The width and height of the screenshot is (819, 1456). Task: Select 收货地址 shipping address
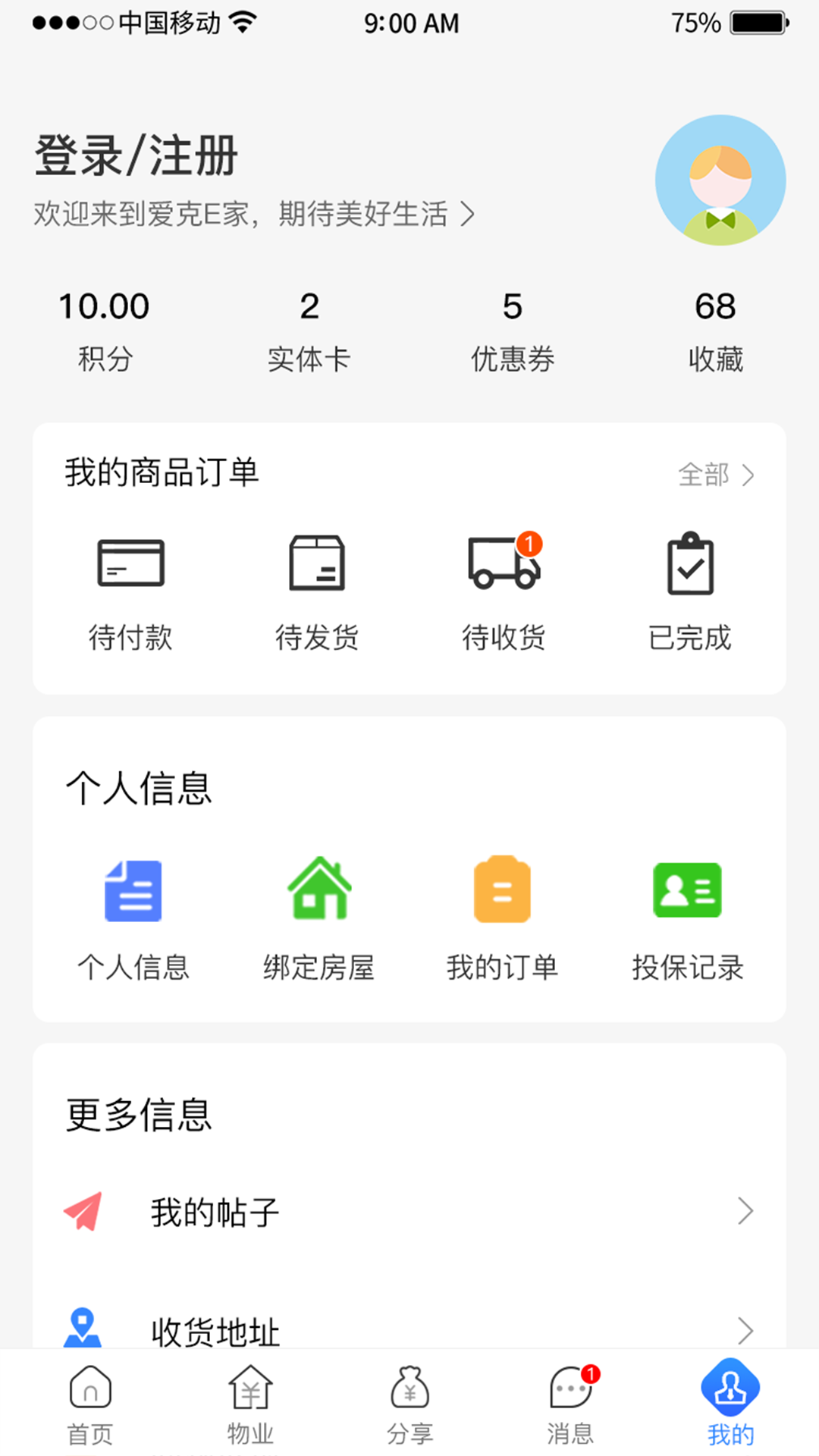coord(215,1331)
